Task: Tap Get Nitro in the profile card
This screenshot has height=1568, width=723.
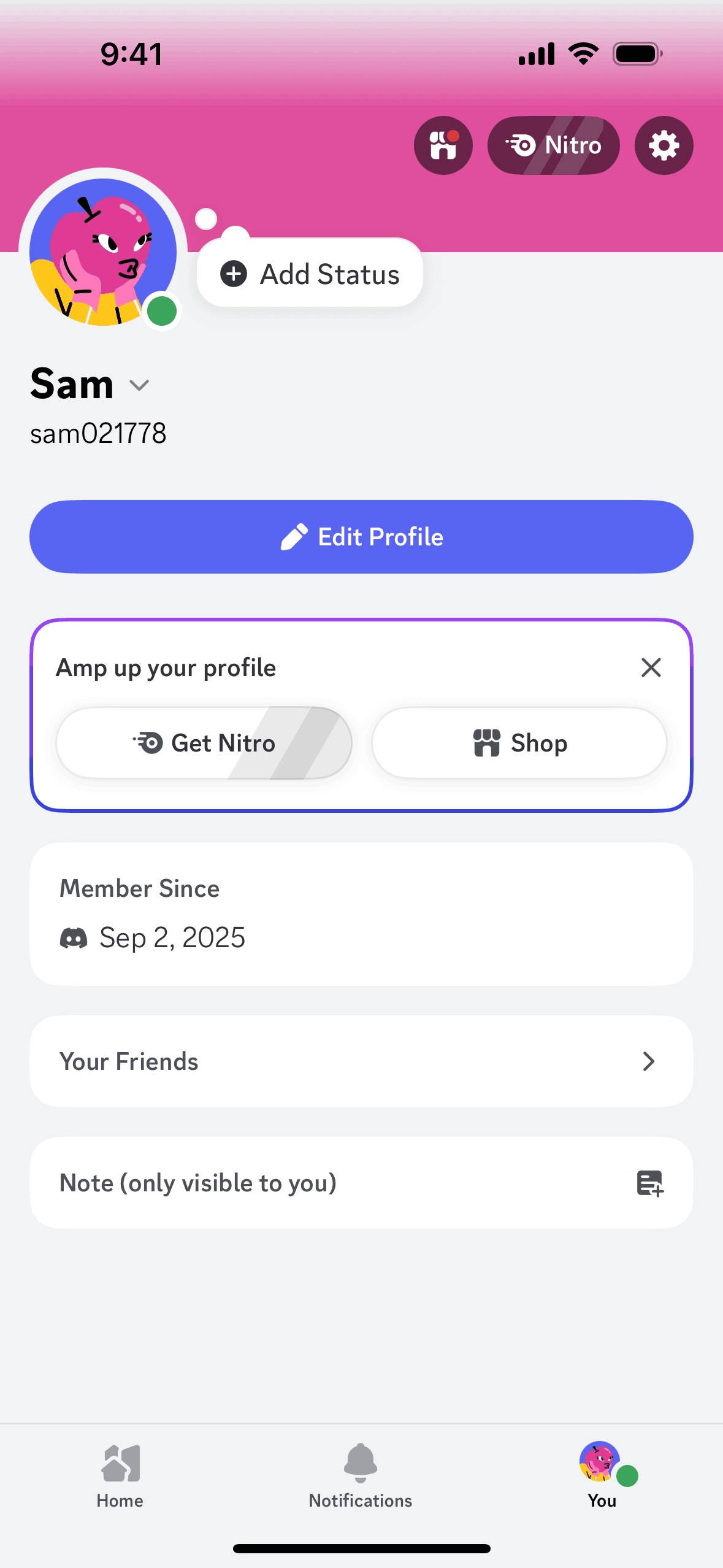Action: [204, 742]
